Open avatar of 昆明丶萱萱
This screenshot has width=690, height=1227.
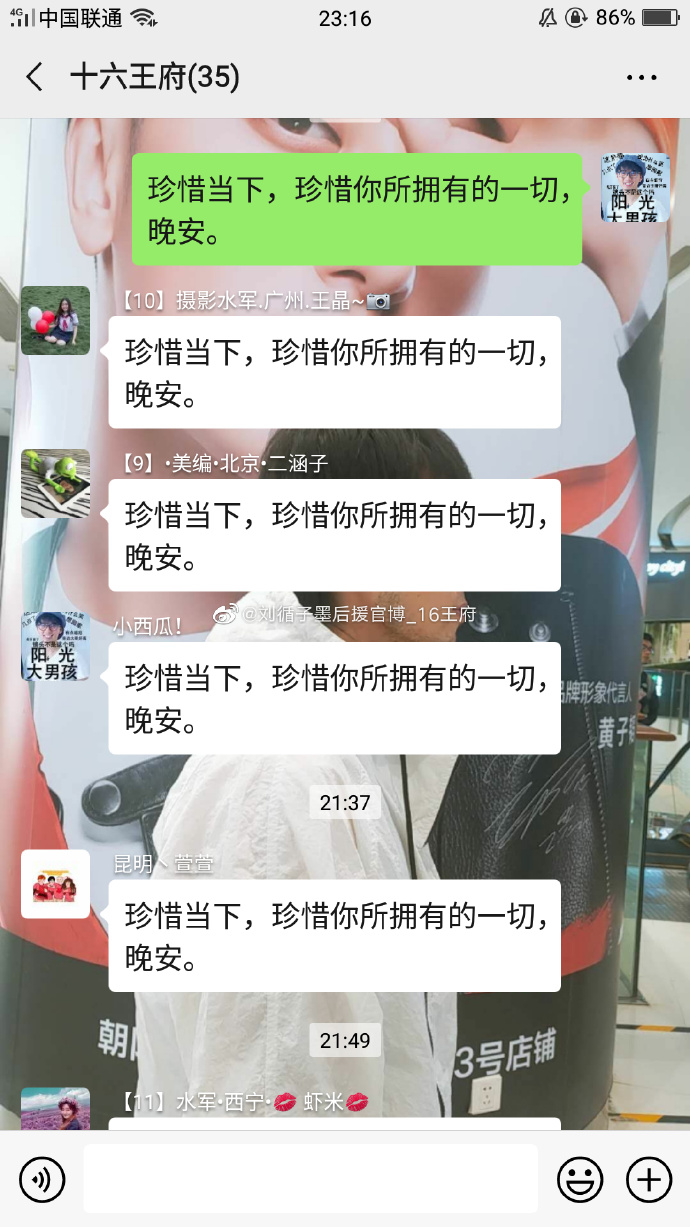pos(56,884)
